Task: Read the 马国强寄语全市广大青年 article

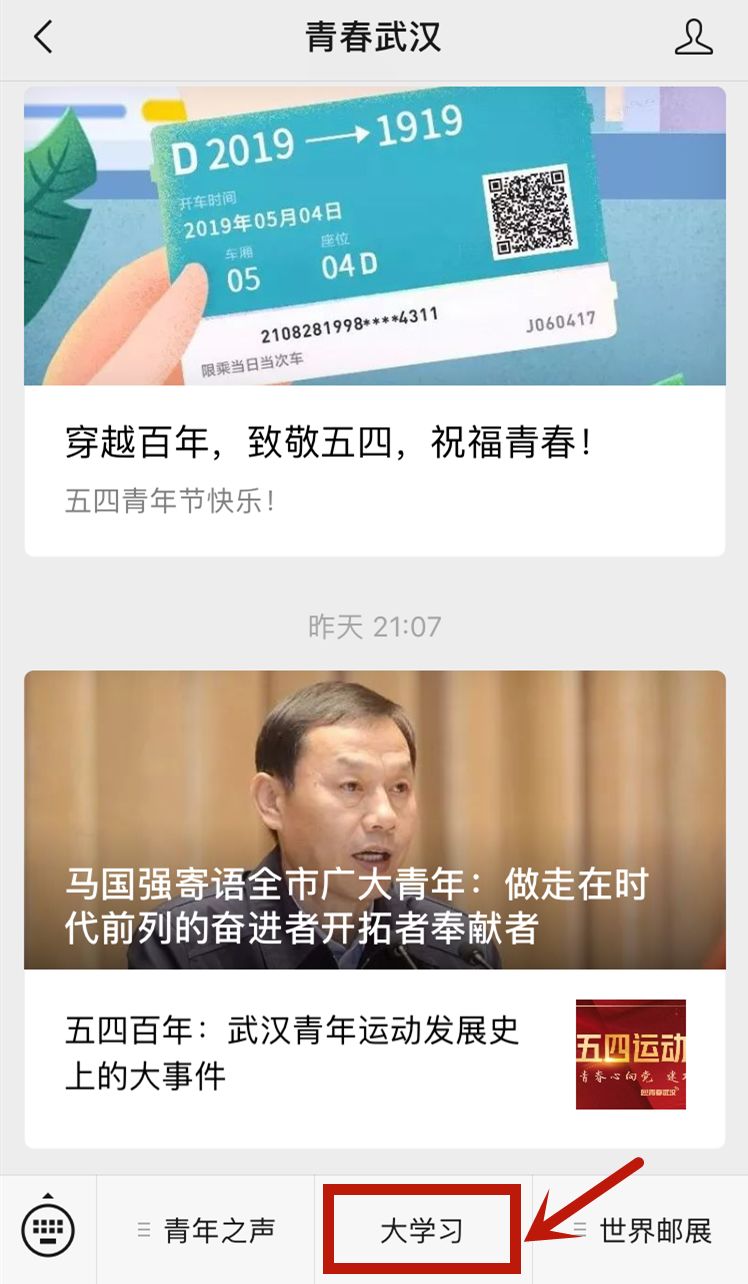Action: (x=374, y=820)
